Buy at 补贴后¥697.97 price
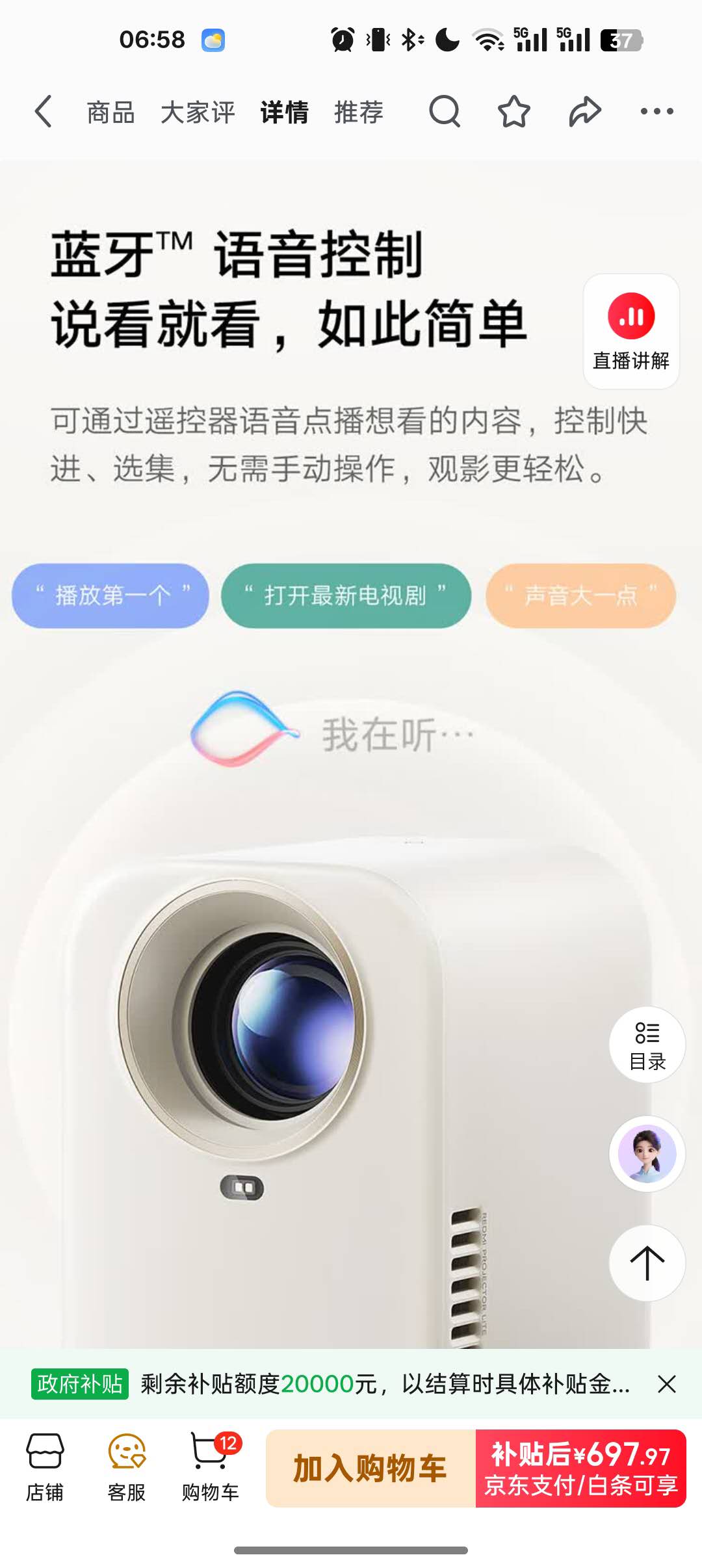 [580, 1469]
